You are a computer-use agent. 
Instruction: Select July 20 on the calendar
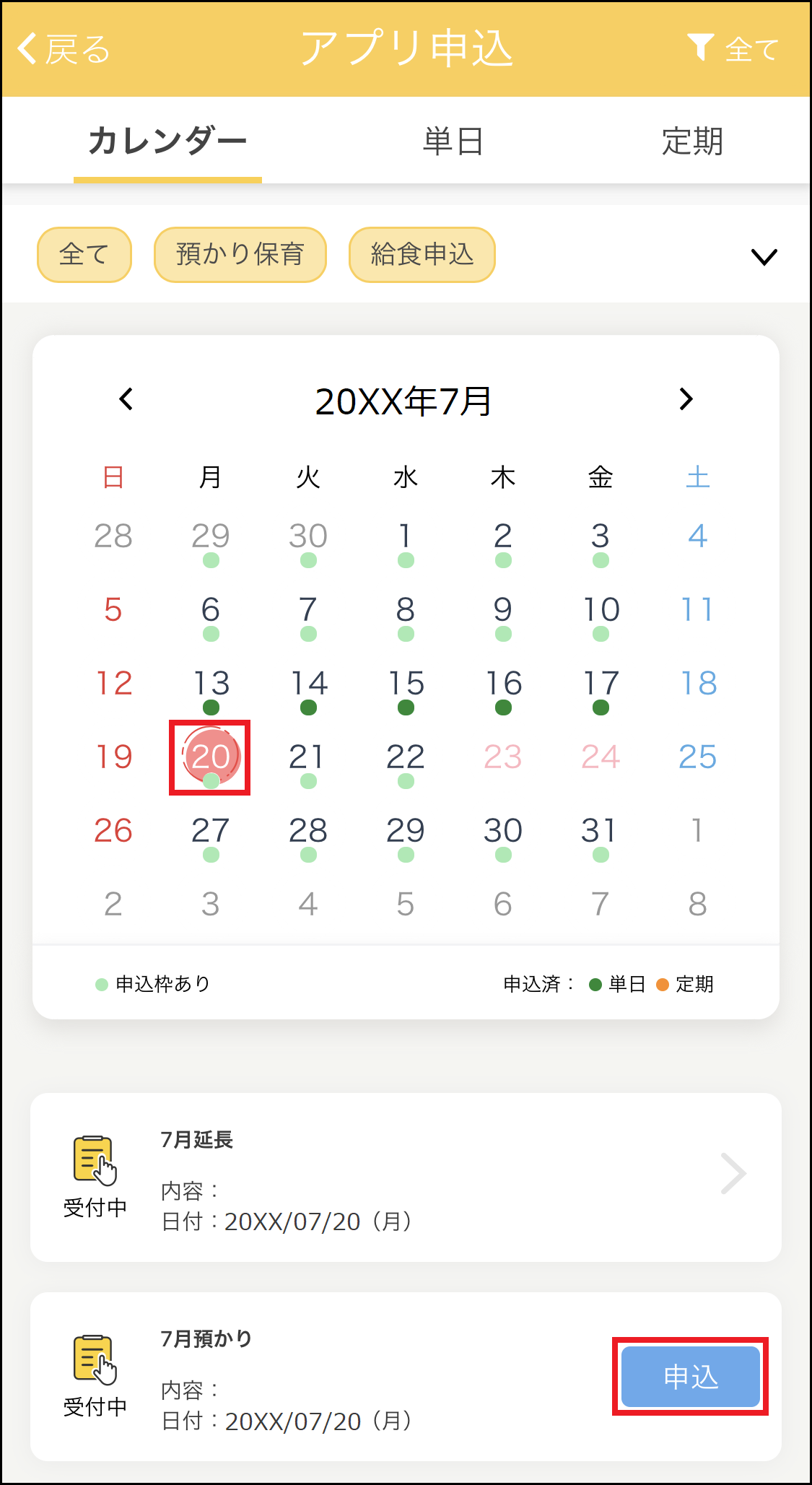tap(210, 757)
